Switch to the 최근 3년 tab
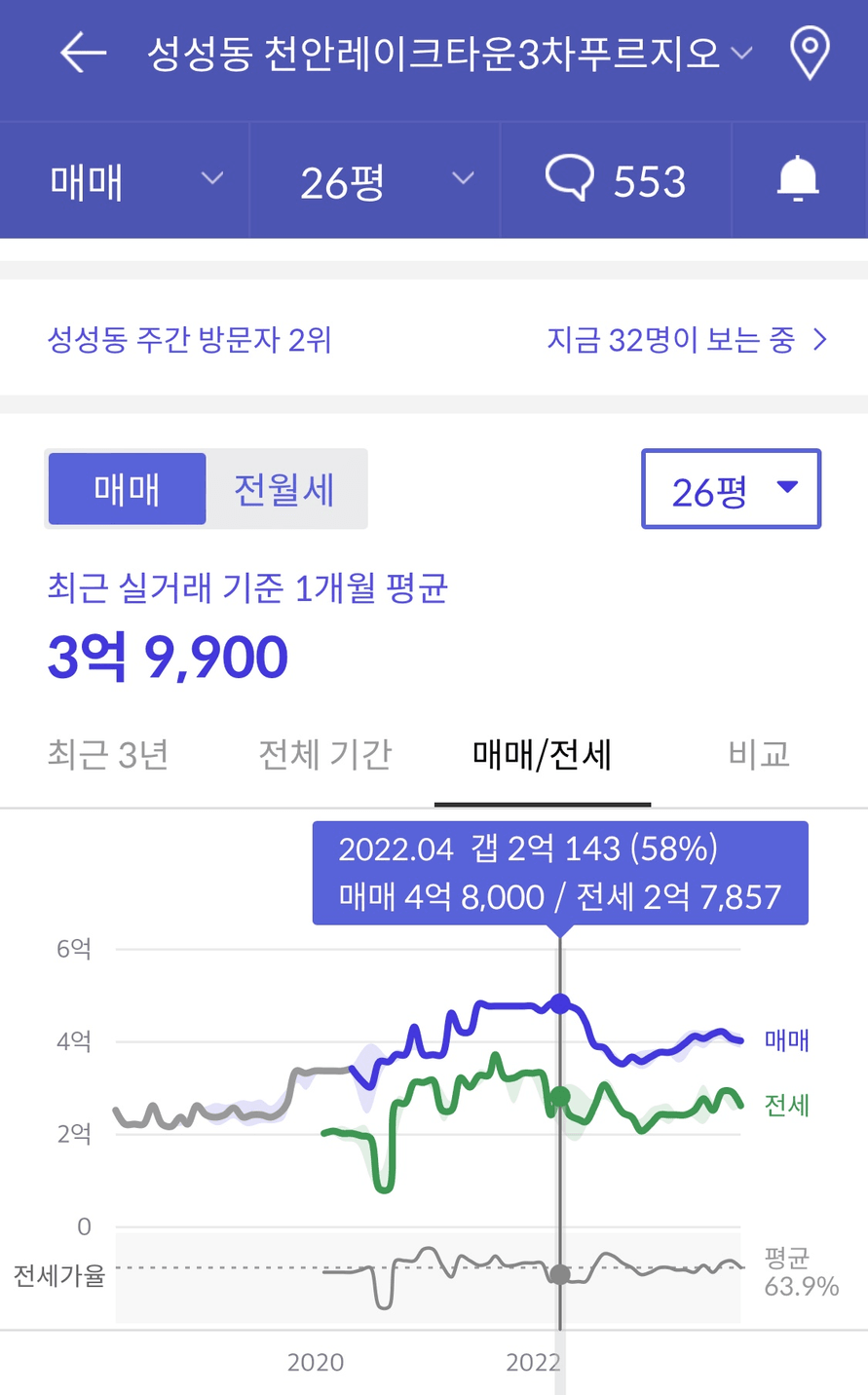 [108, 755]
